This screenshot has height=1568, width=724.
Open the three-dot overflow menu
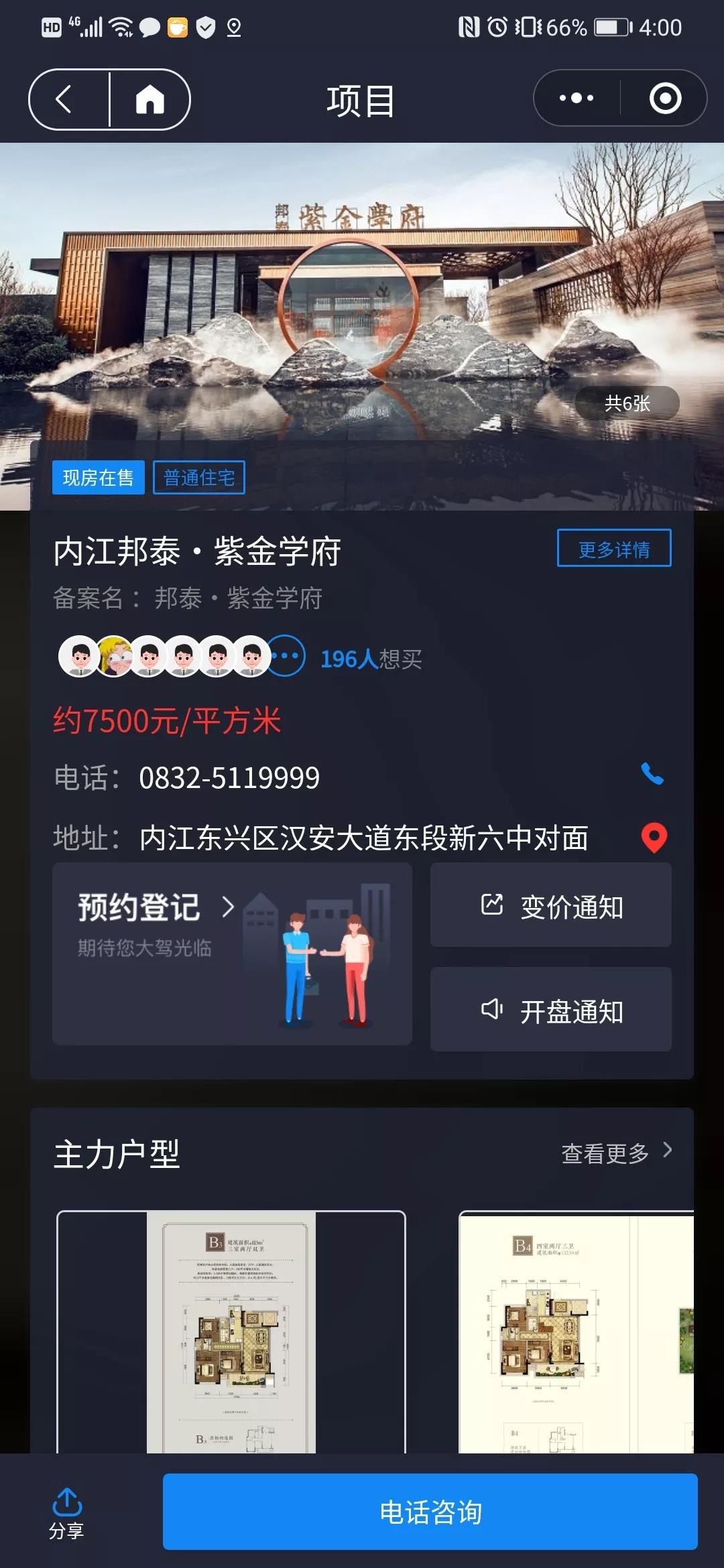click(x=577, y=99)
